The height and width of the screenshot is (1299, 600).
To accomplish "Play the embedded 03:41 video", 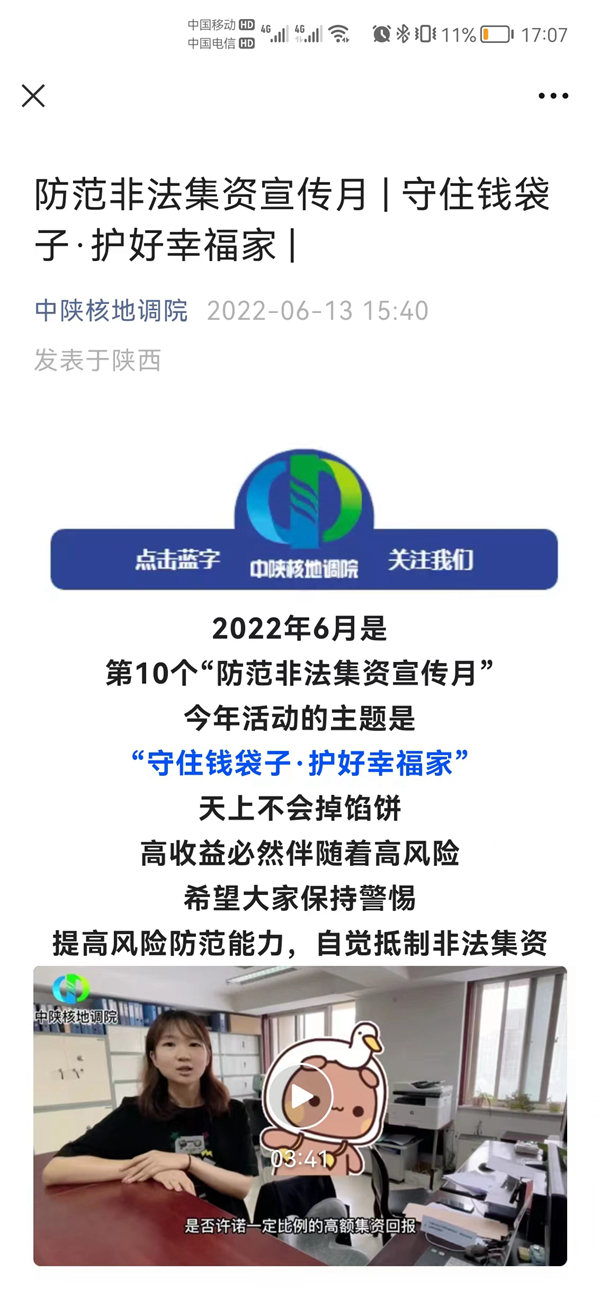I will click(301, 1097).
